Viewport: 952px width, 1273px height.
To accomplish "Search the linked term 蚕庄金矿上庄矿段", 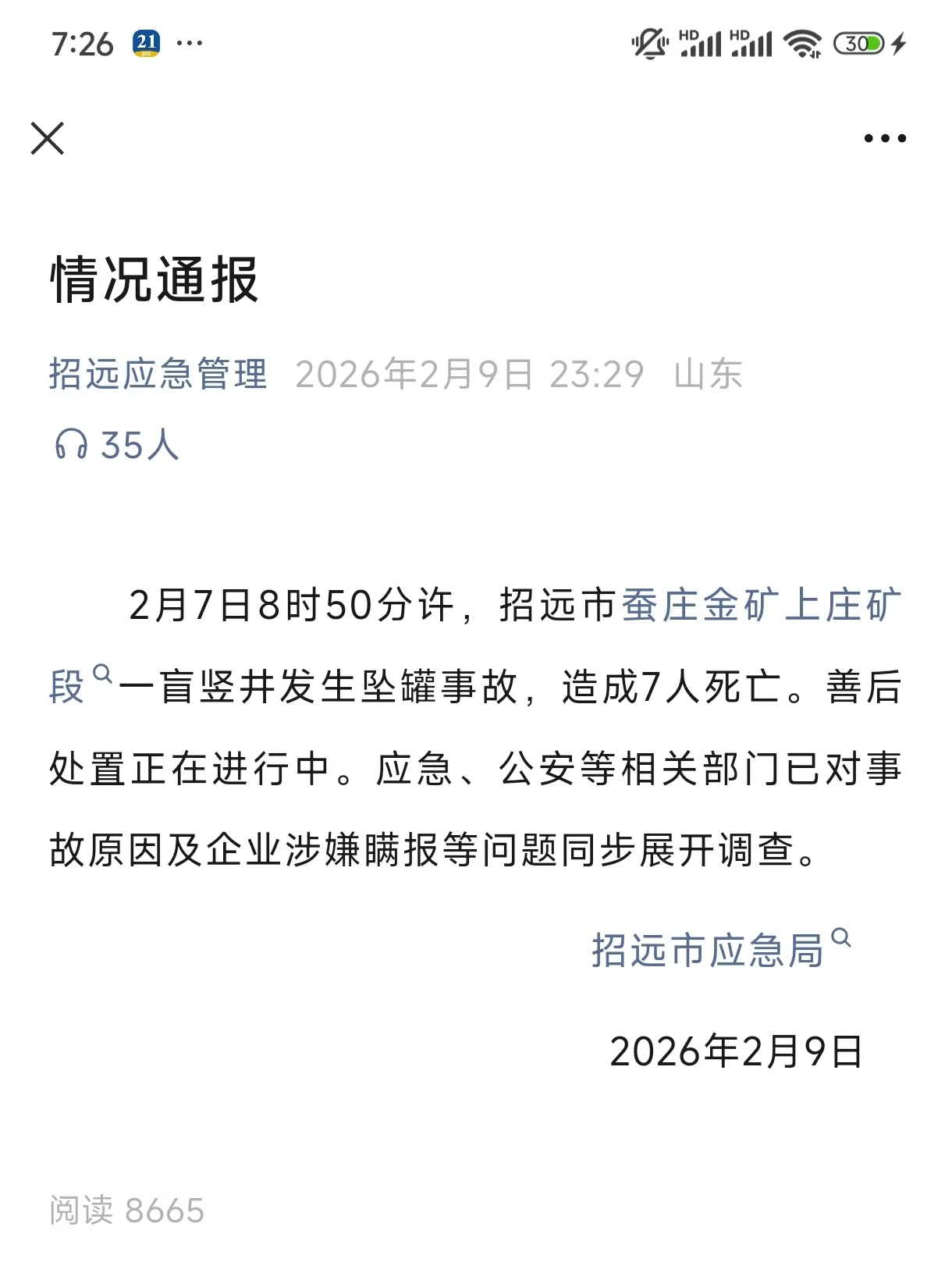I will (x=761, y=606).
